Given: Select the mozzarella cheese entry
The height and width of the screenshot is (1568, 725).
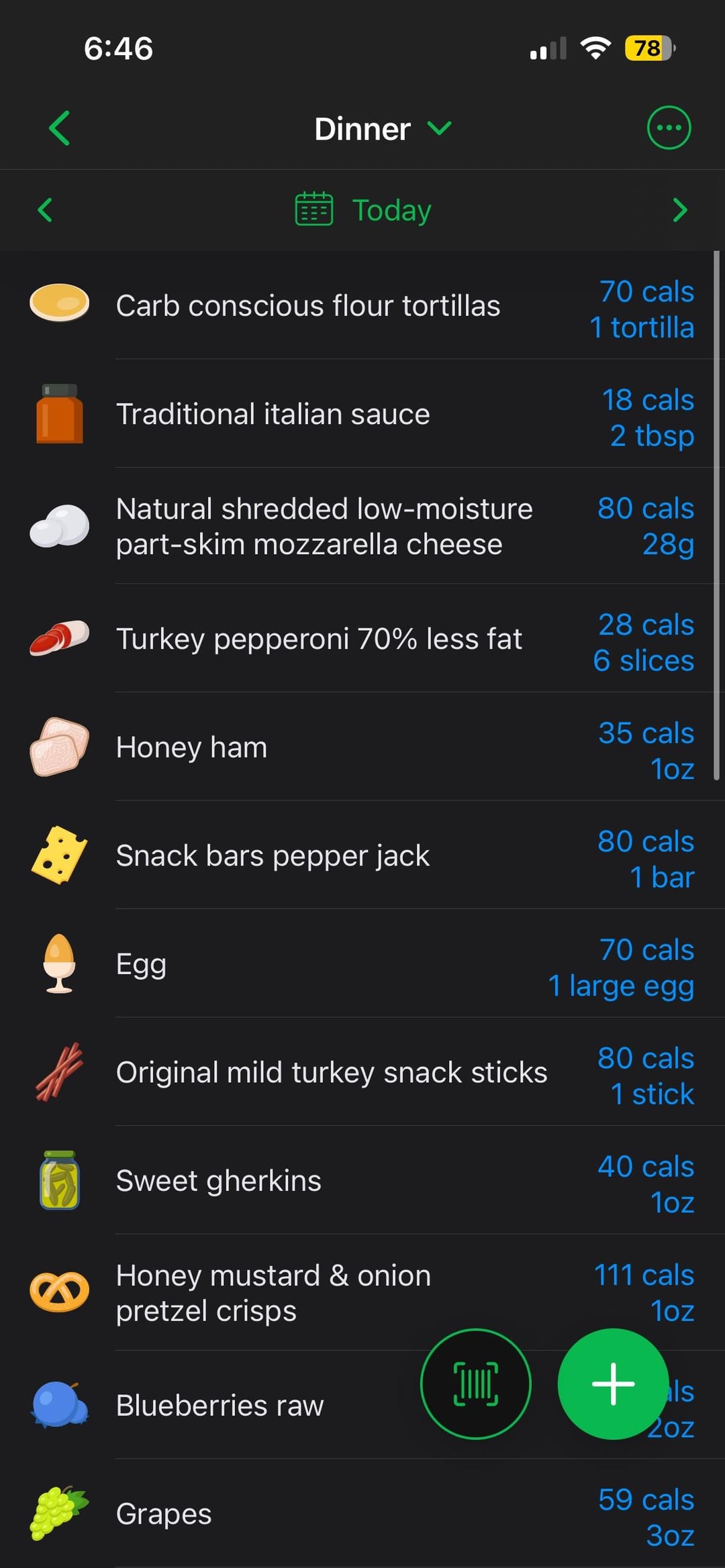Looking at the screenshot, I should [x=324, y=527].
